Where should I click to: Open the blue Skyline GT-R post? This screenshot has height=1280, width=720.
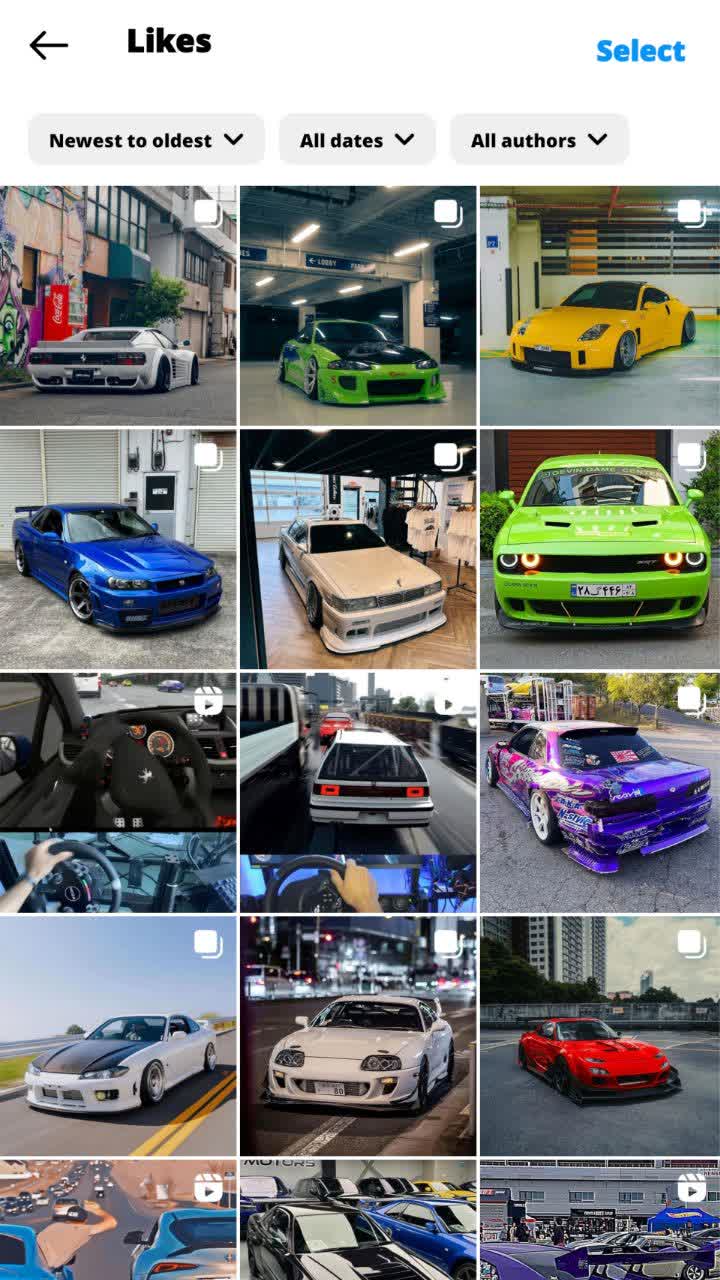118,550
